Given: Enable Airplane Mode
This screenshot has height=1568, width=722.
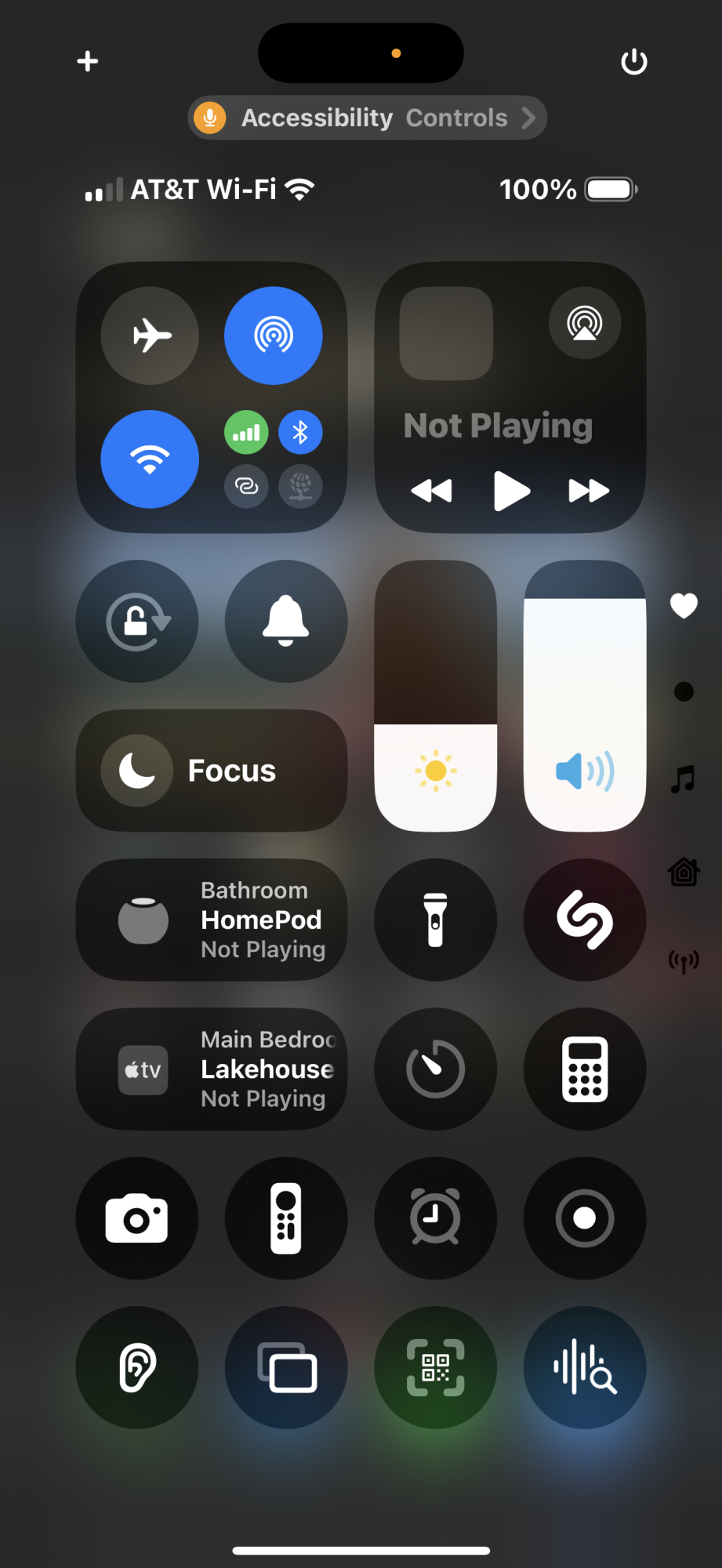Looking at the screenshot, I should 150,336.
